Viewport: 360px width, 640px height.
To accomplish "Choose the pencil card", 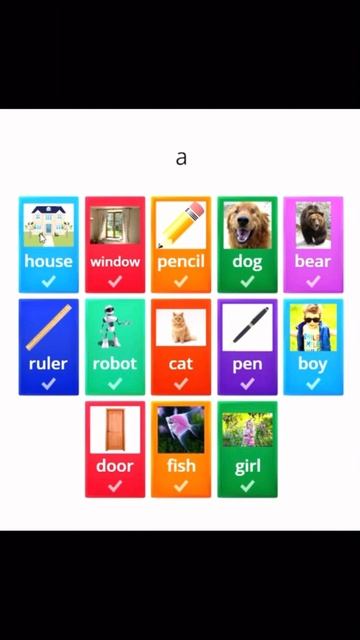I will 181,244.
